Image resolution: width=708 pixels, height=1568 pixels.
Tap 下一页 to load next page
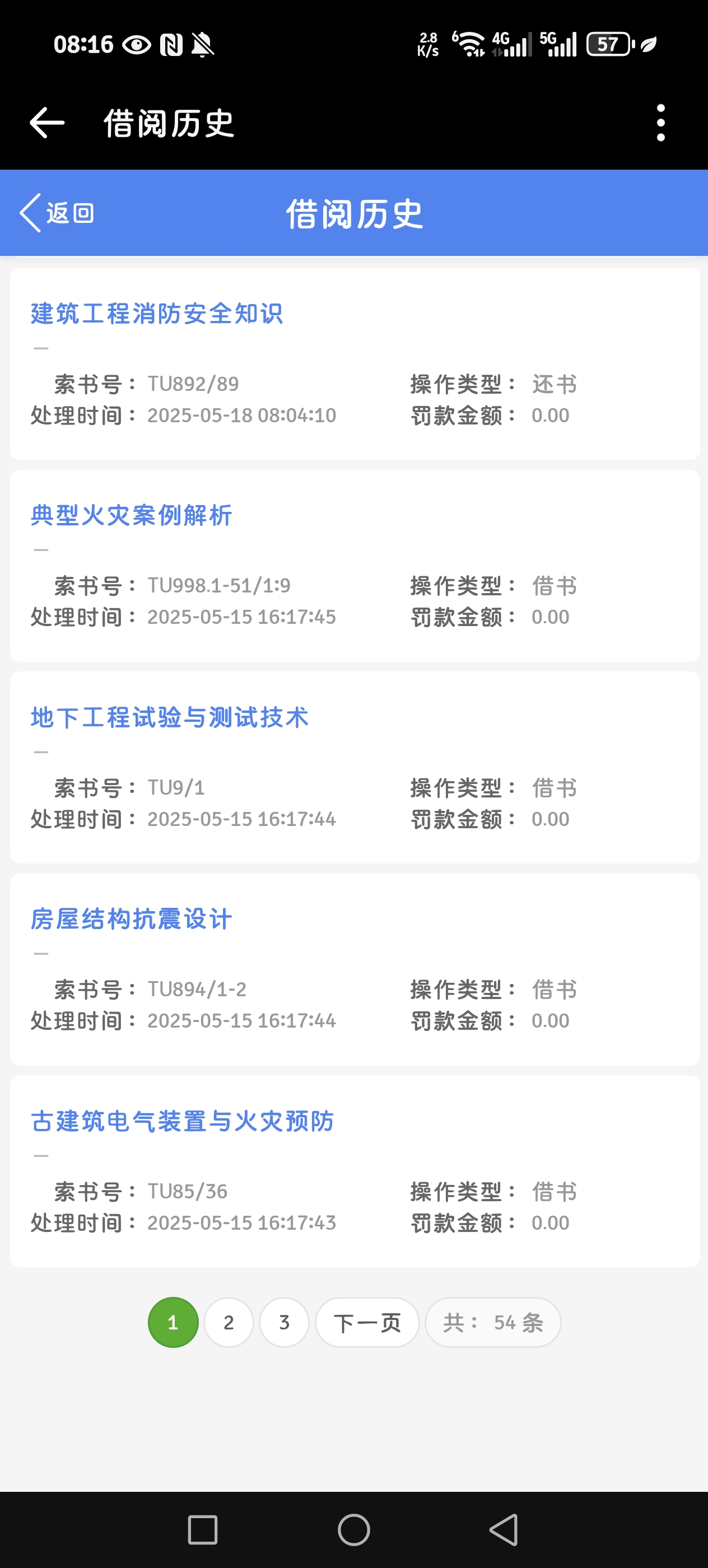[x=367, y=1322]
